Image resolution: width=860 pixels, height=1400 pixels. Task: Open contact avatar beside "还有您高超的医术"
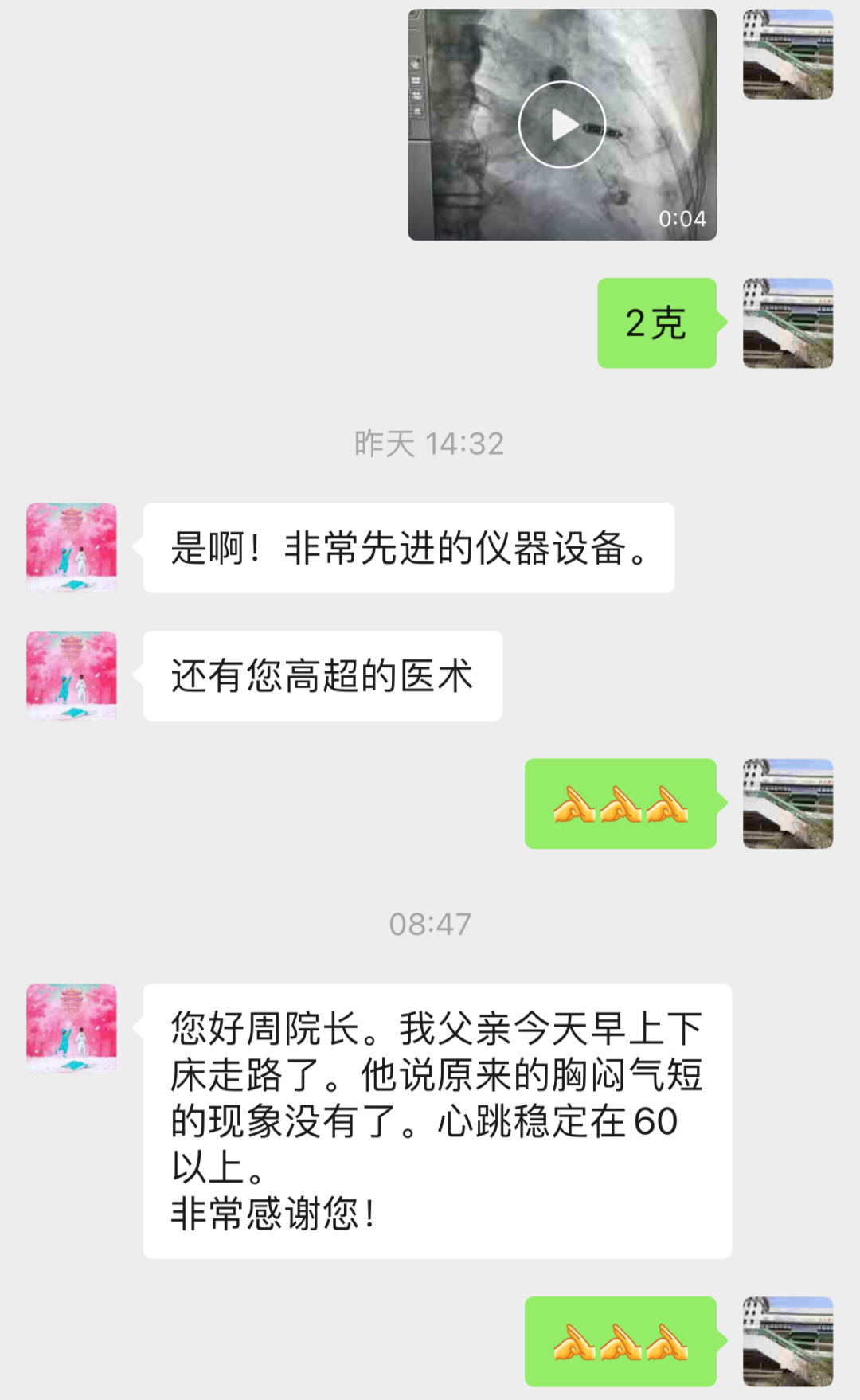pyautogui.click(x=72, y=676)
